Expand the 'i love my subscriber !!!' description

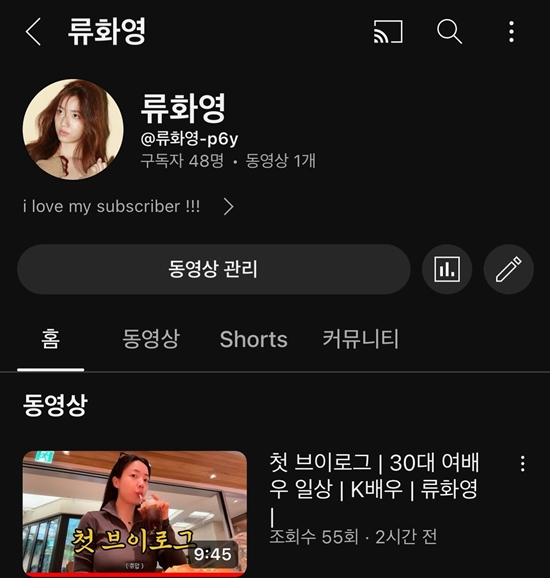point(128,206)
